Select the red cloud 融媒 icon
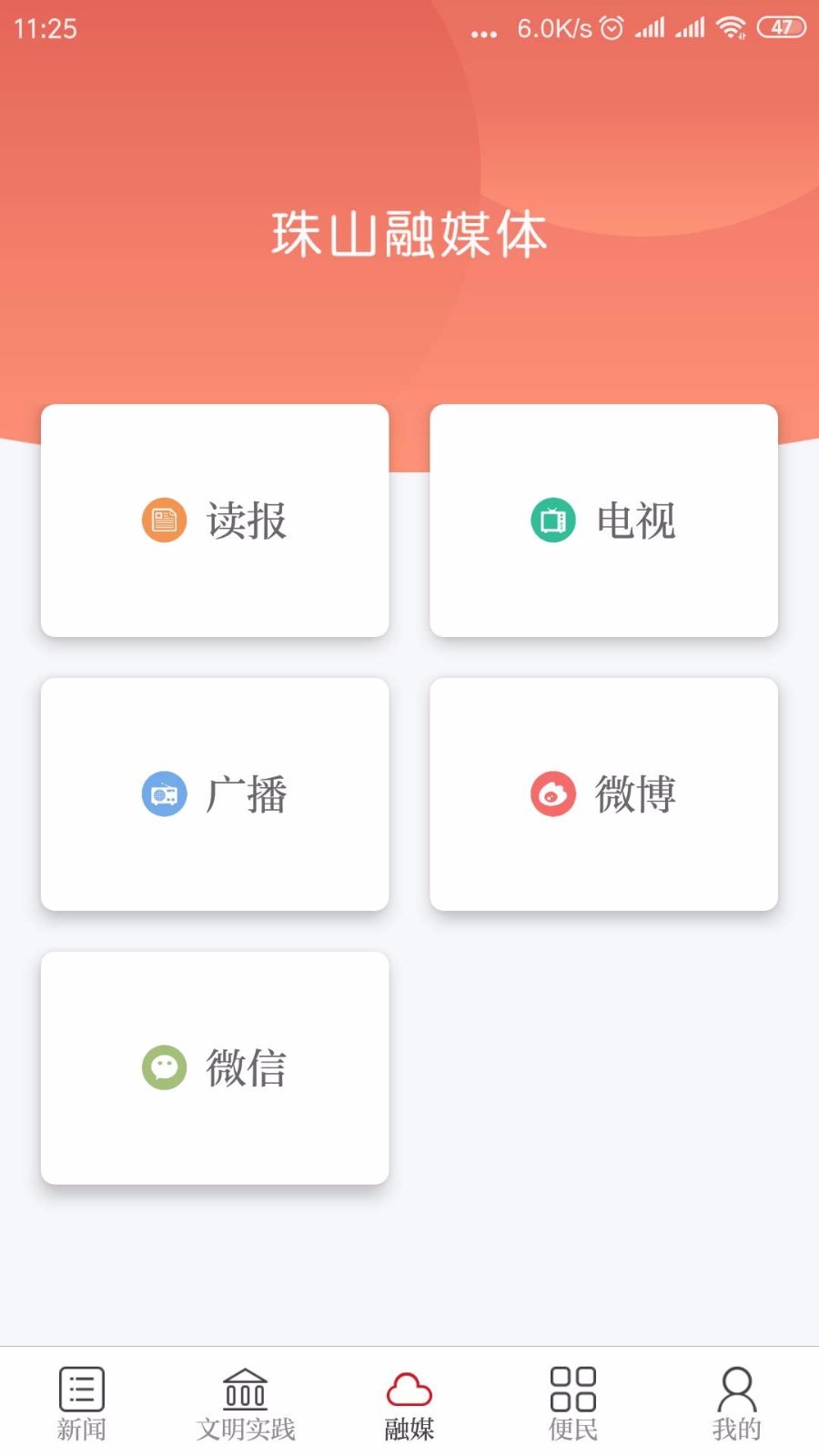The image size is (819, 1456). pos(409,1388)
